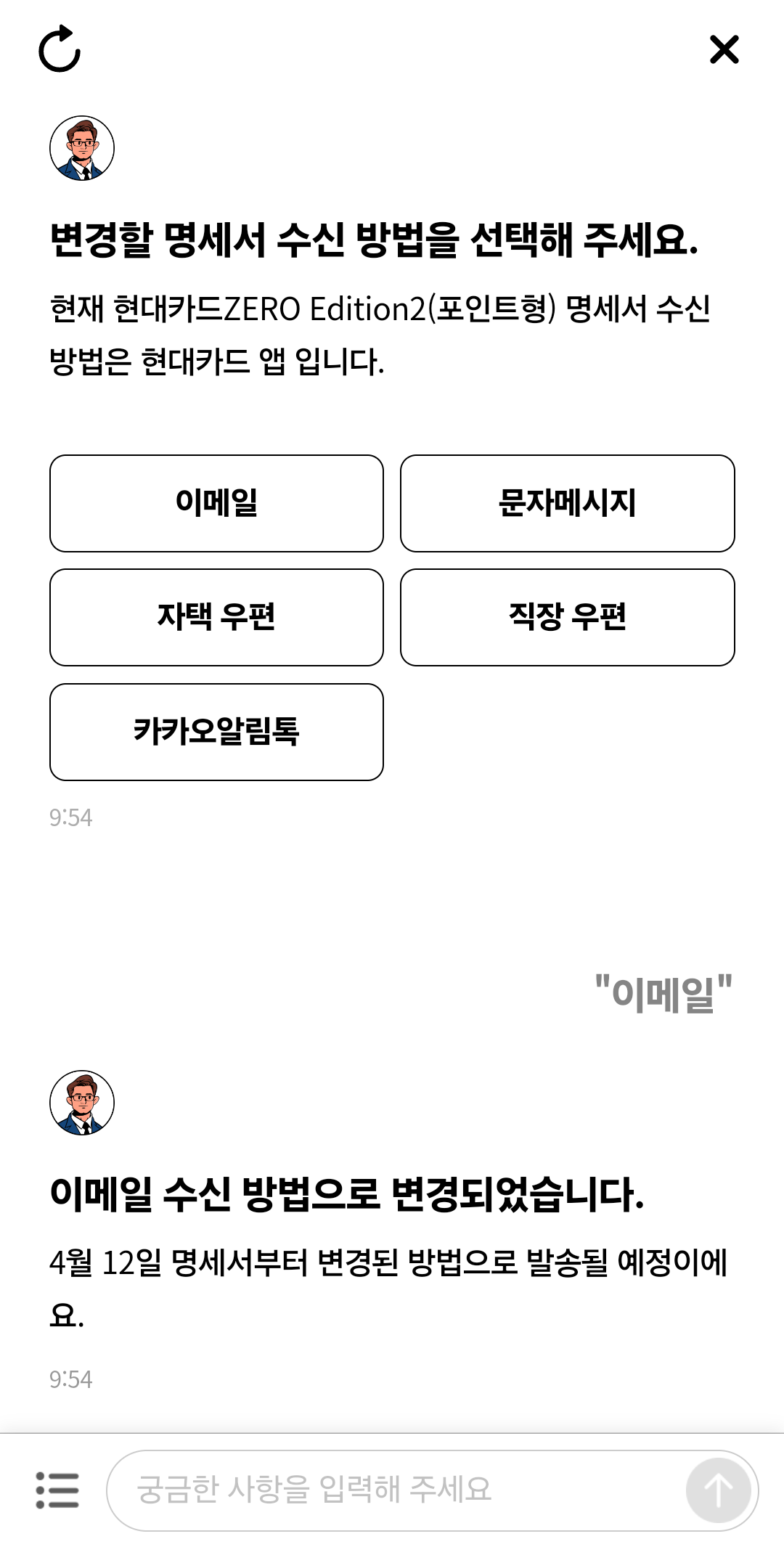
Task: Tap the refresh icon at top
Action: pyautogui.click(x=60, y=49)
